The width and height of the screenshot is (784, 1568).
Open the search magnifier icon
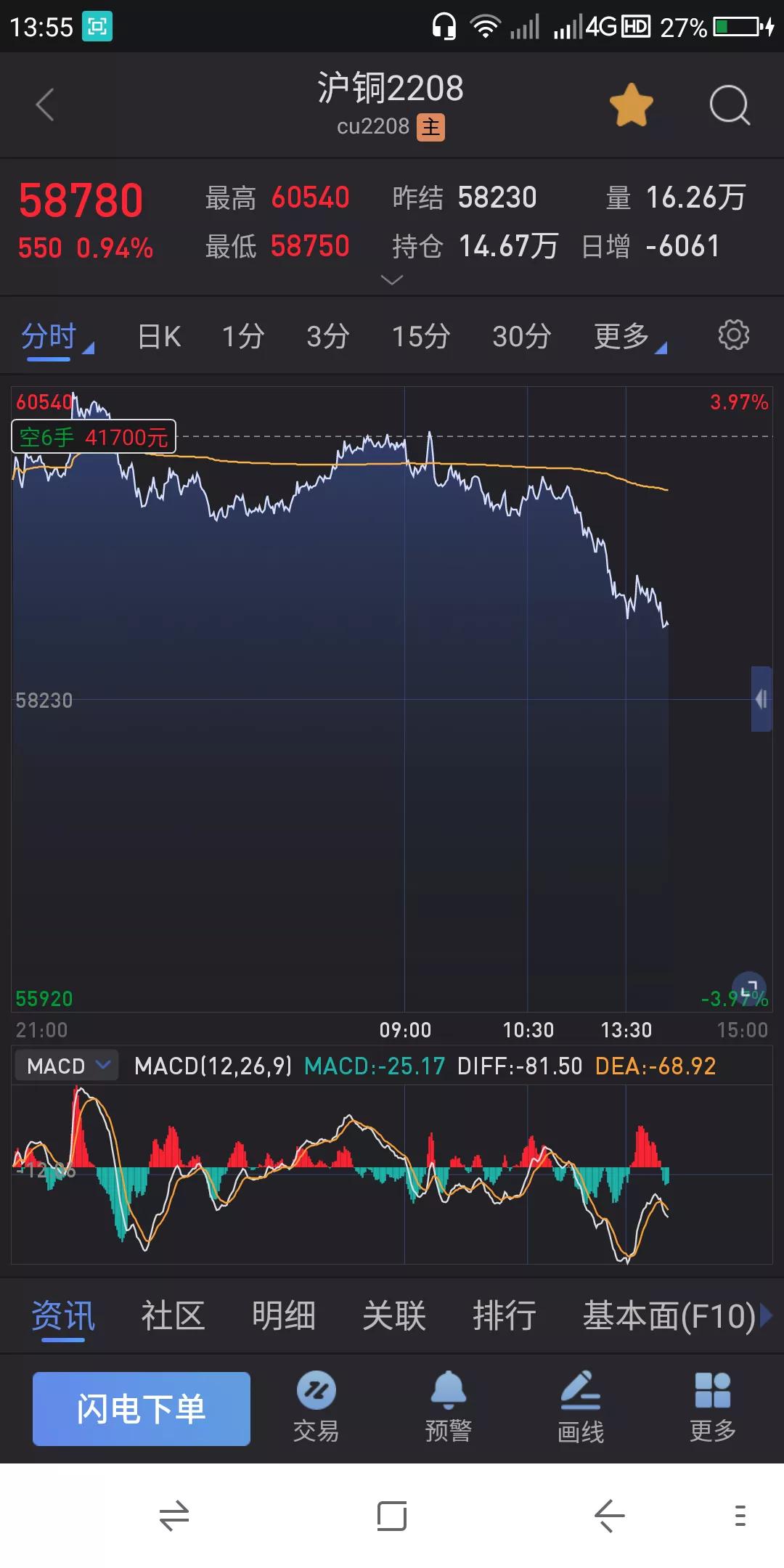click(730, 105)
